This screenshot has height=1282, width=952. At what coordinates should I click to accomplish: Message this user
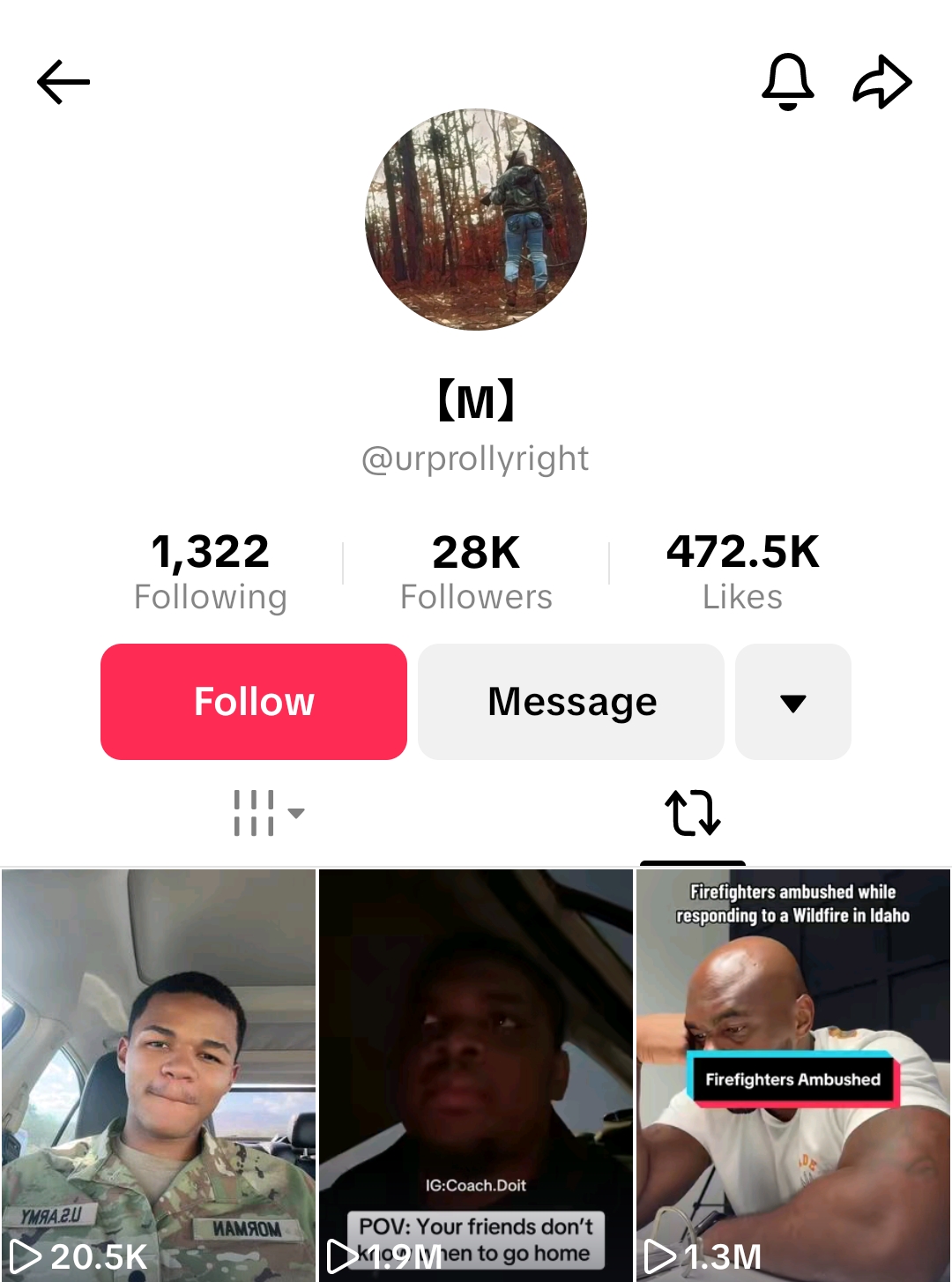coord(571,702)
